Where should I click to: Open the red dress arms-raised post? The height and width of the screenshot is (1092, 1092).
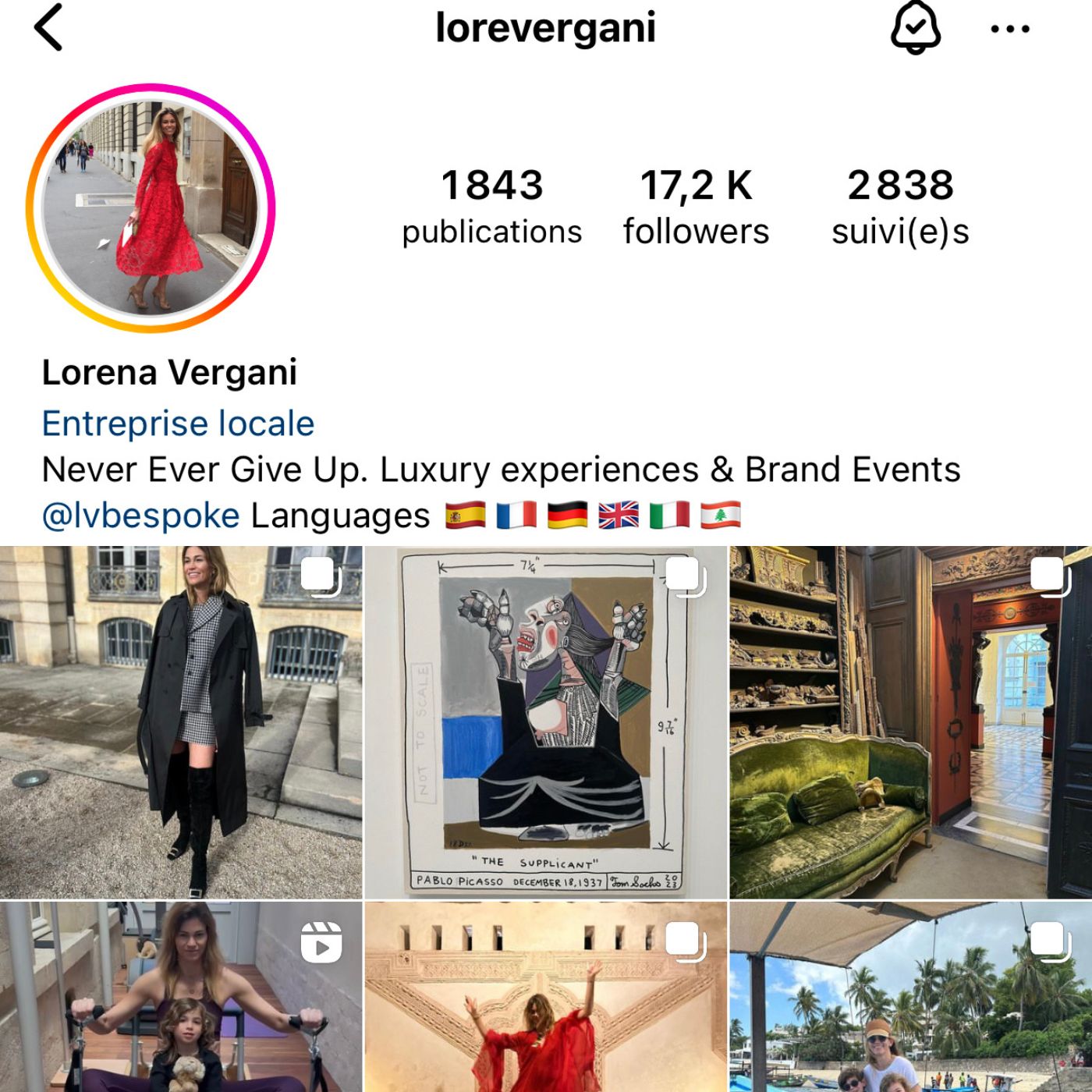click(x=545, y=997)
